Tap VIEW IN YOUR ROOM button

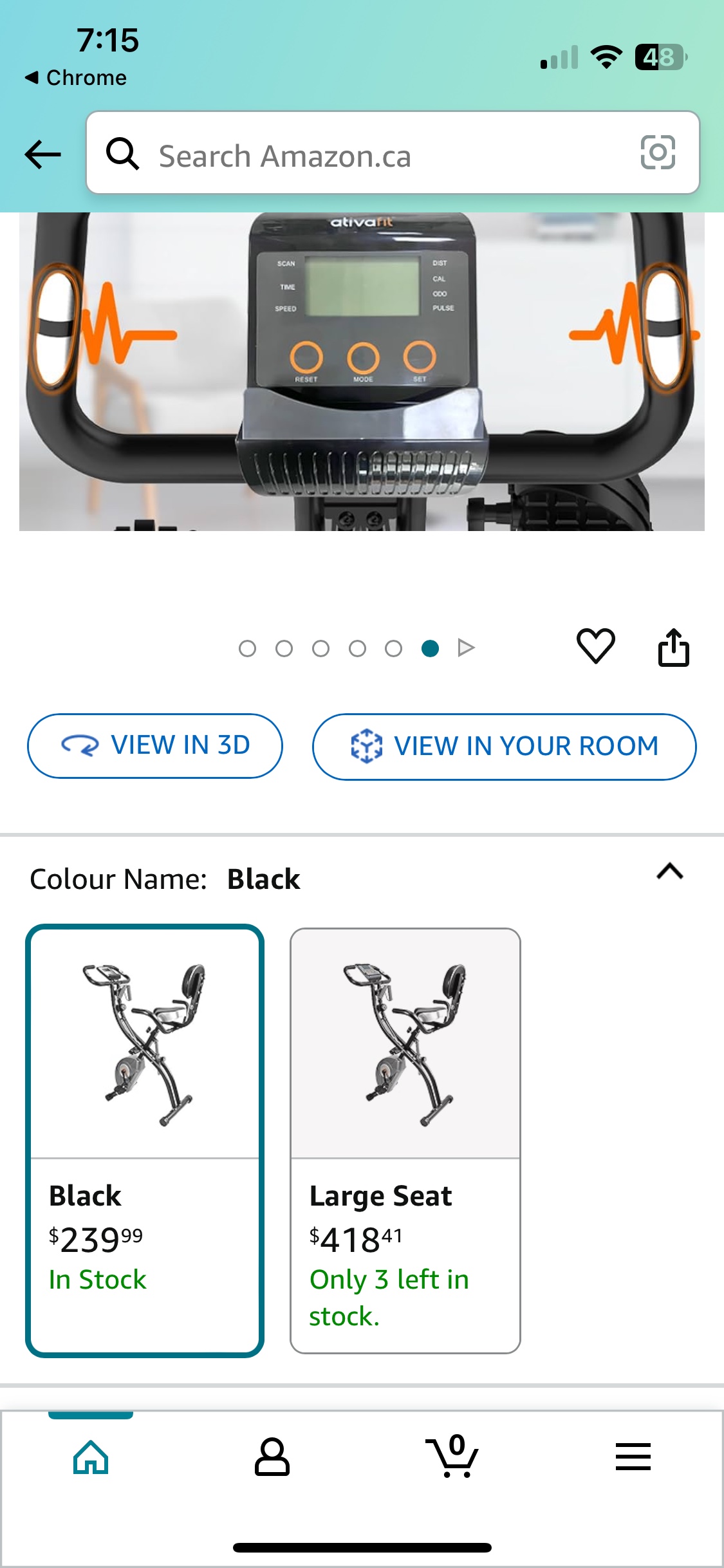504,747
